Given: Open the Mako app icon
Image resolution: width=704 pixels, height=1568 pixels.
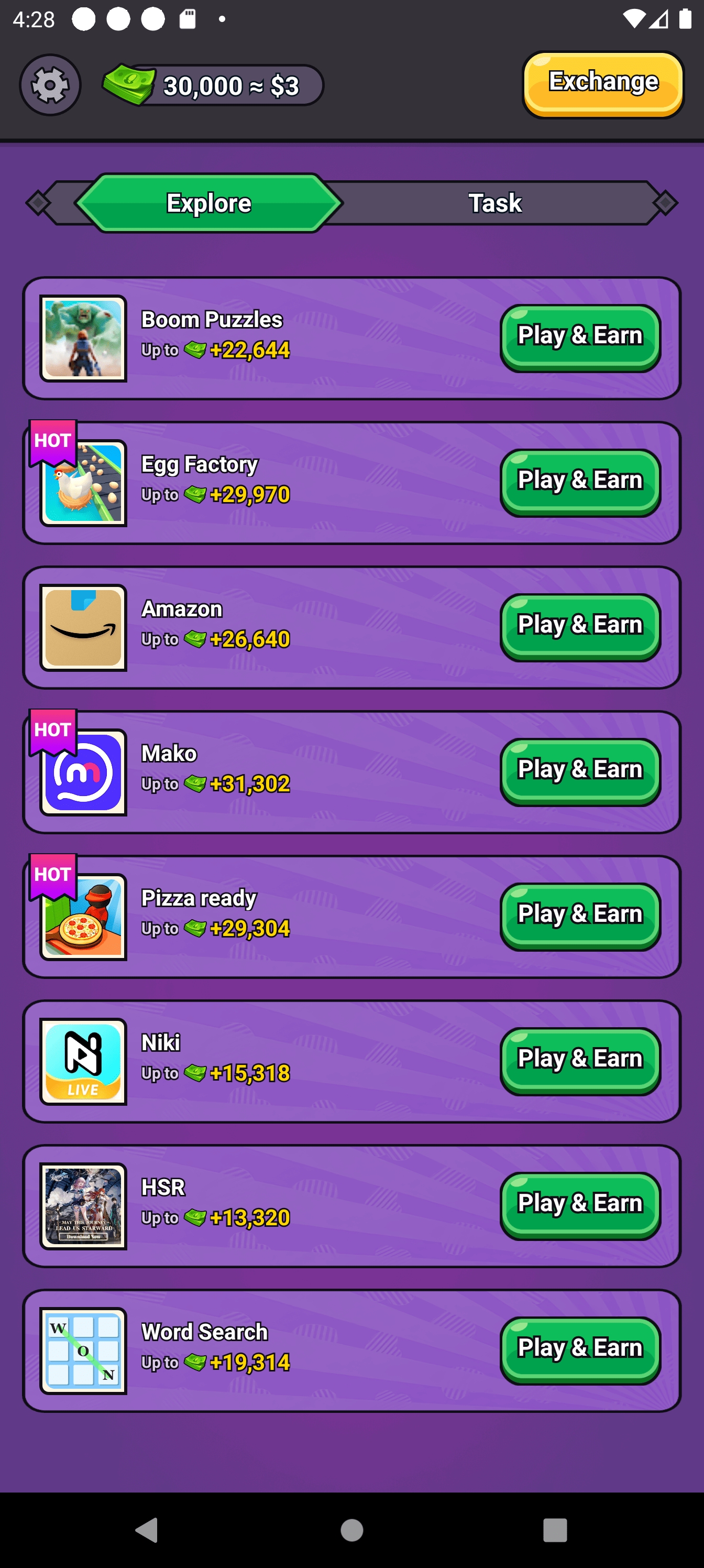Looking at the screenshot, I should tap(83, 772).
